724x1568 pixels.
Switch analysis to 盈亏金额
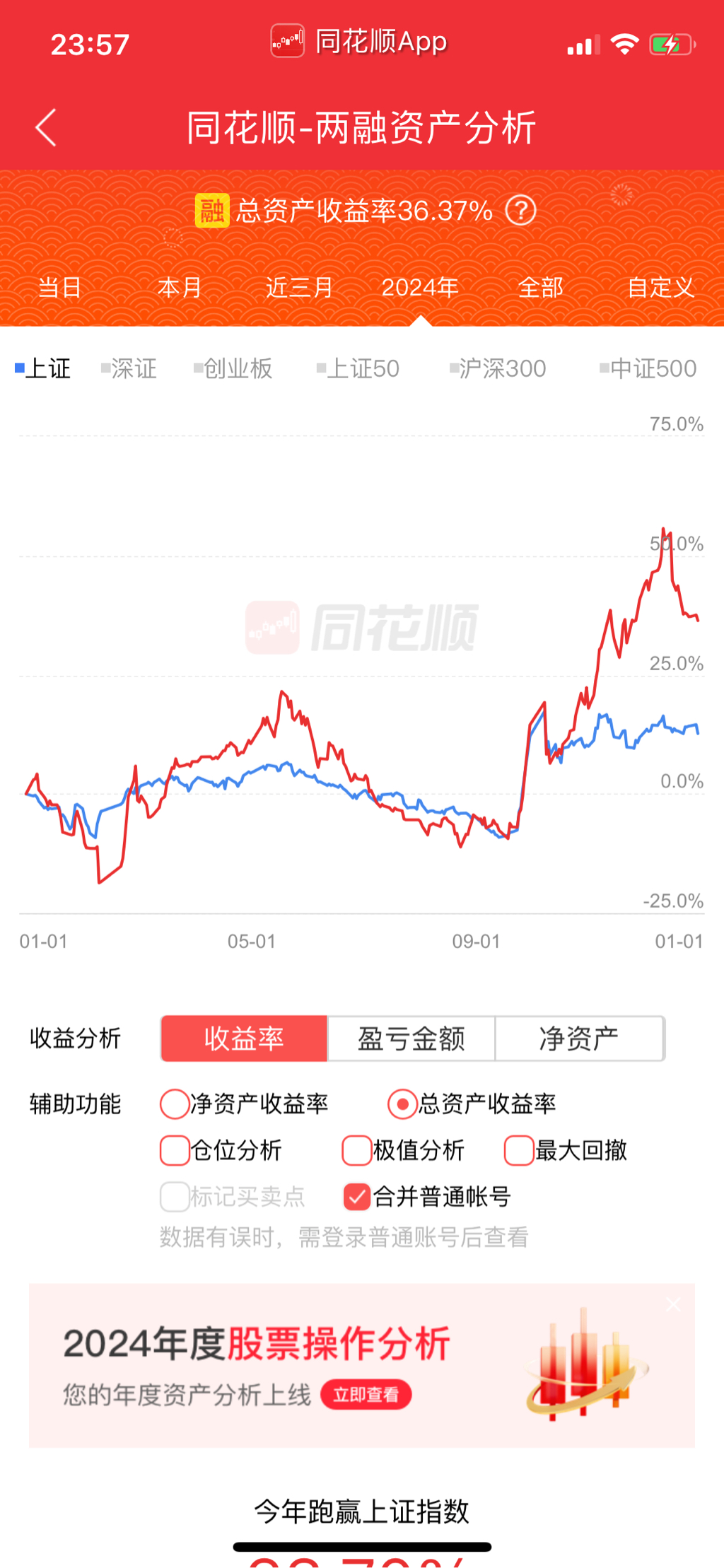tap(411, 1038)
